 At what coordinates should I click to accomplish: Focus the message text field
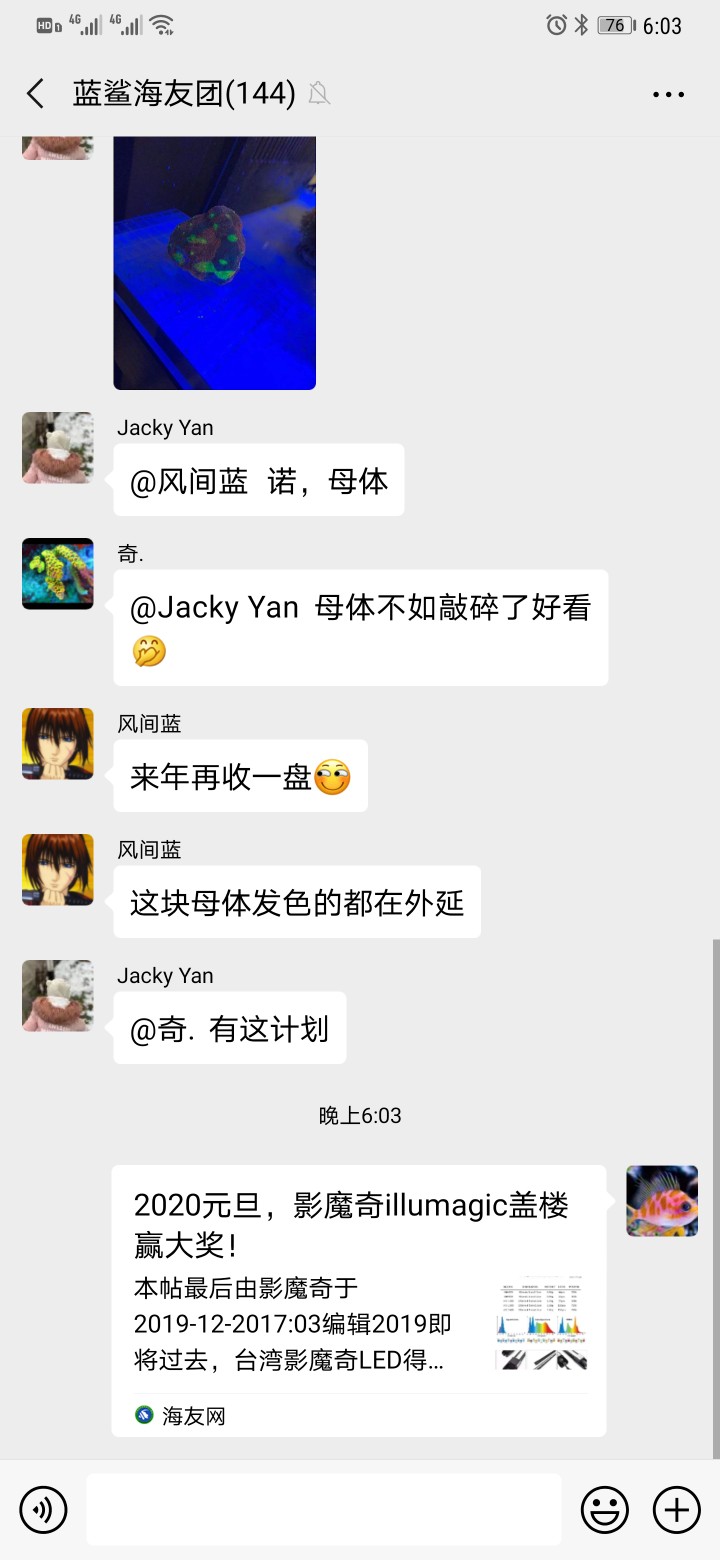pyautogui.click(x=323, y=1509)
